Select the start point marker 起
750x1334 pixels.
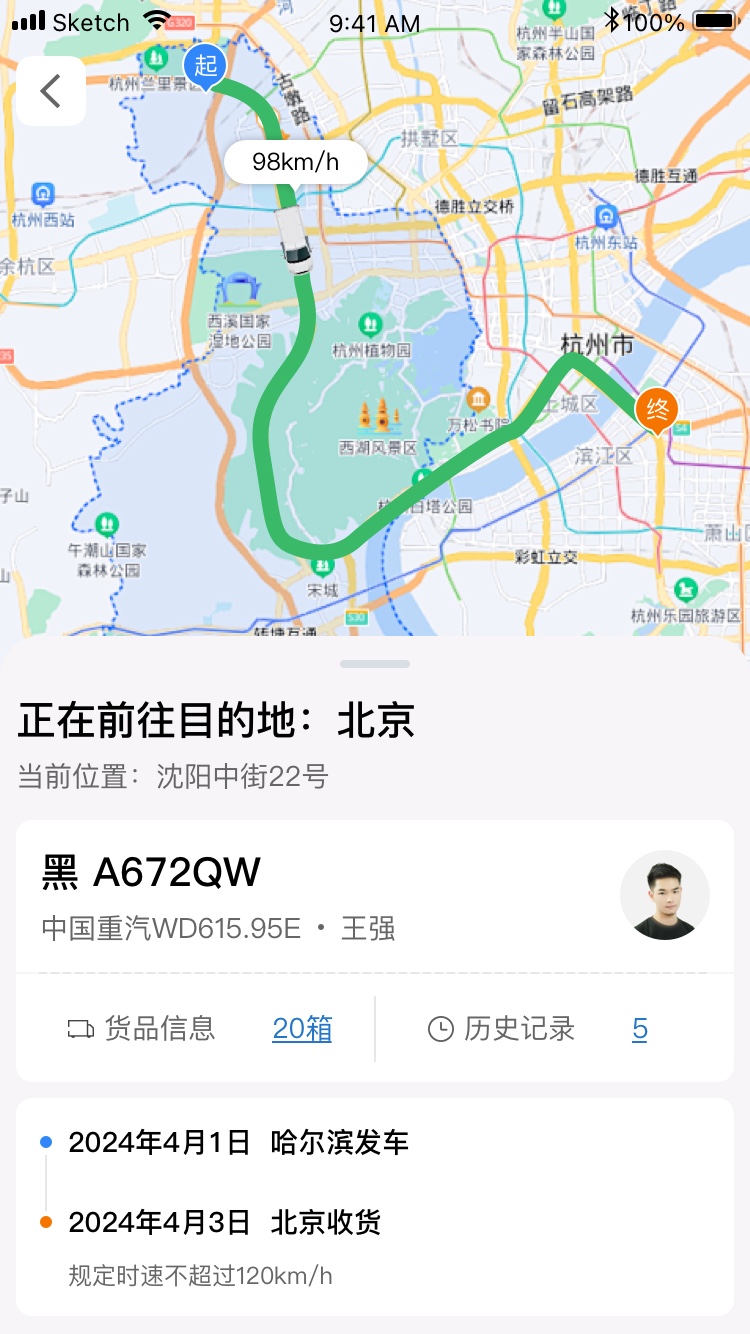[x=205, y=67]
